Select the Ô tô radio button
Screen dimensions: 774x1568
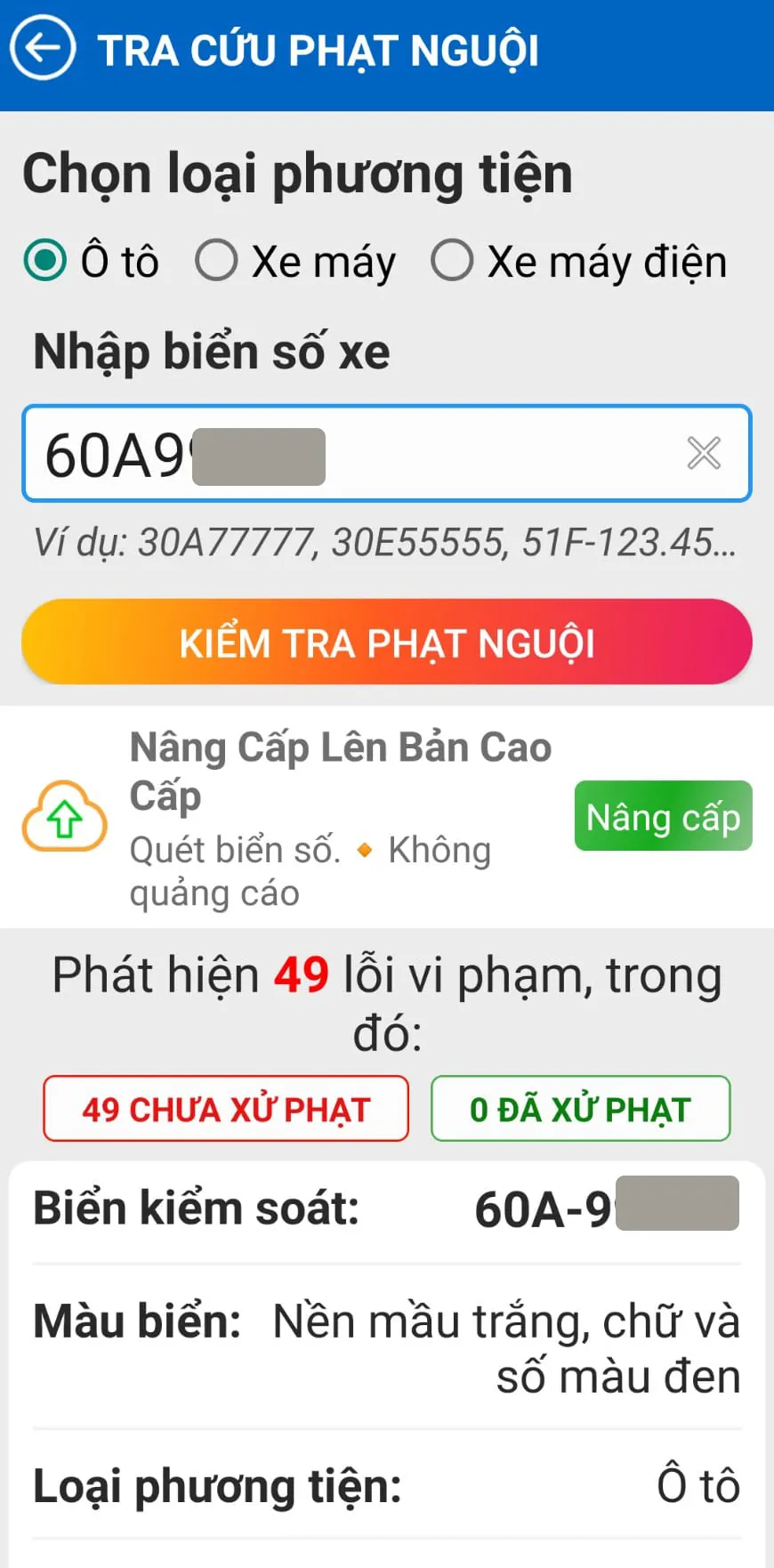(44, 261)
